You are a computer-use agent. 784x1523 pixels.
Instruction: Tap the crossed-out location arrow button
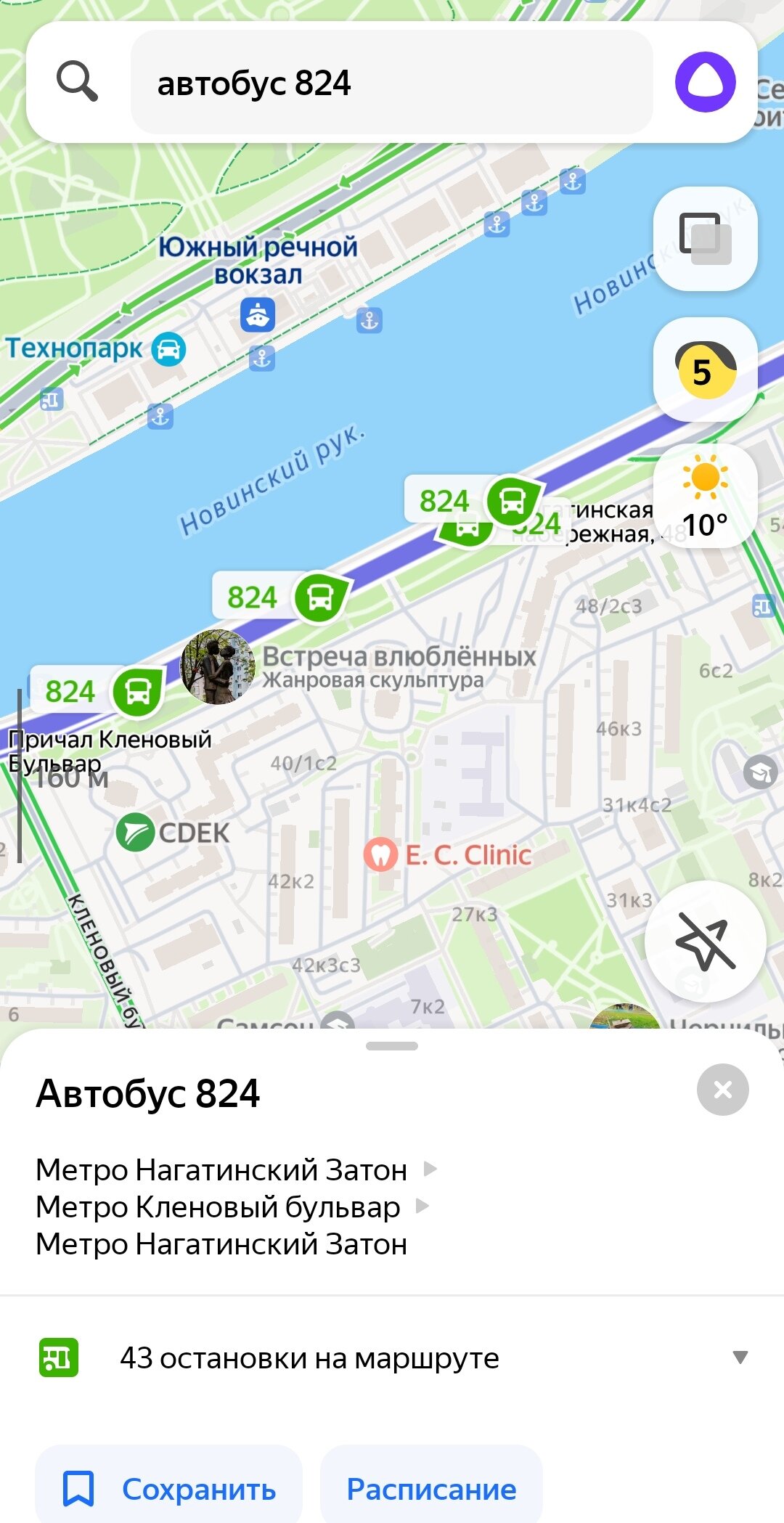click(705, 942)
